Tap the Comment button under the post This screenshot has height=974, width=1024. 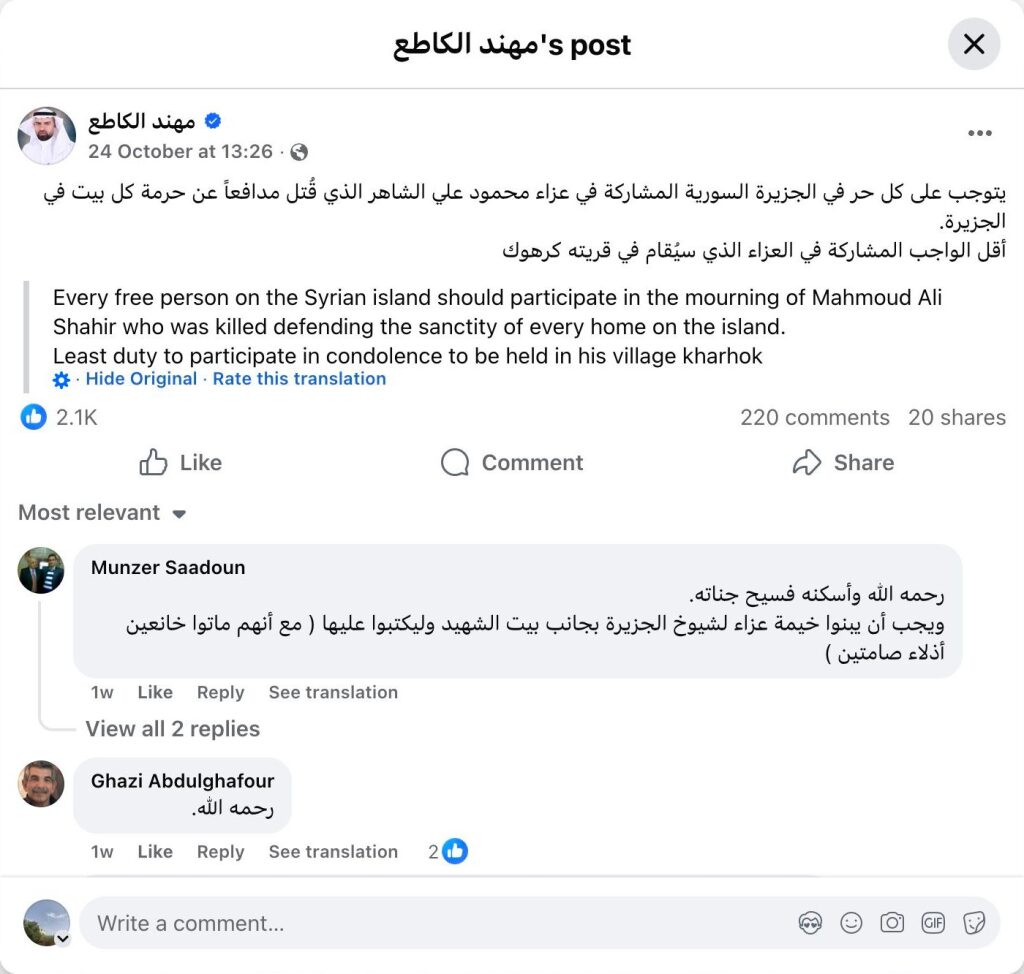click(x=511, y=462)
